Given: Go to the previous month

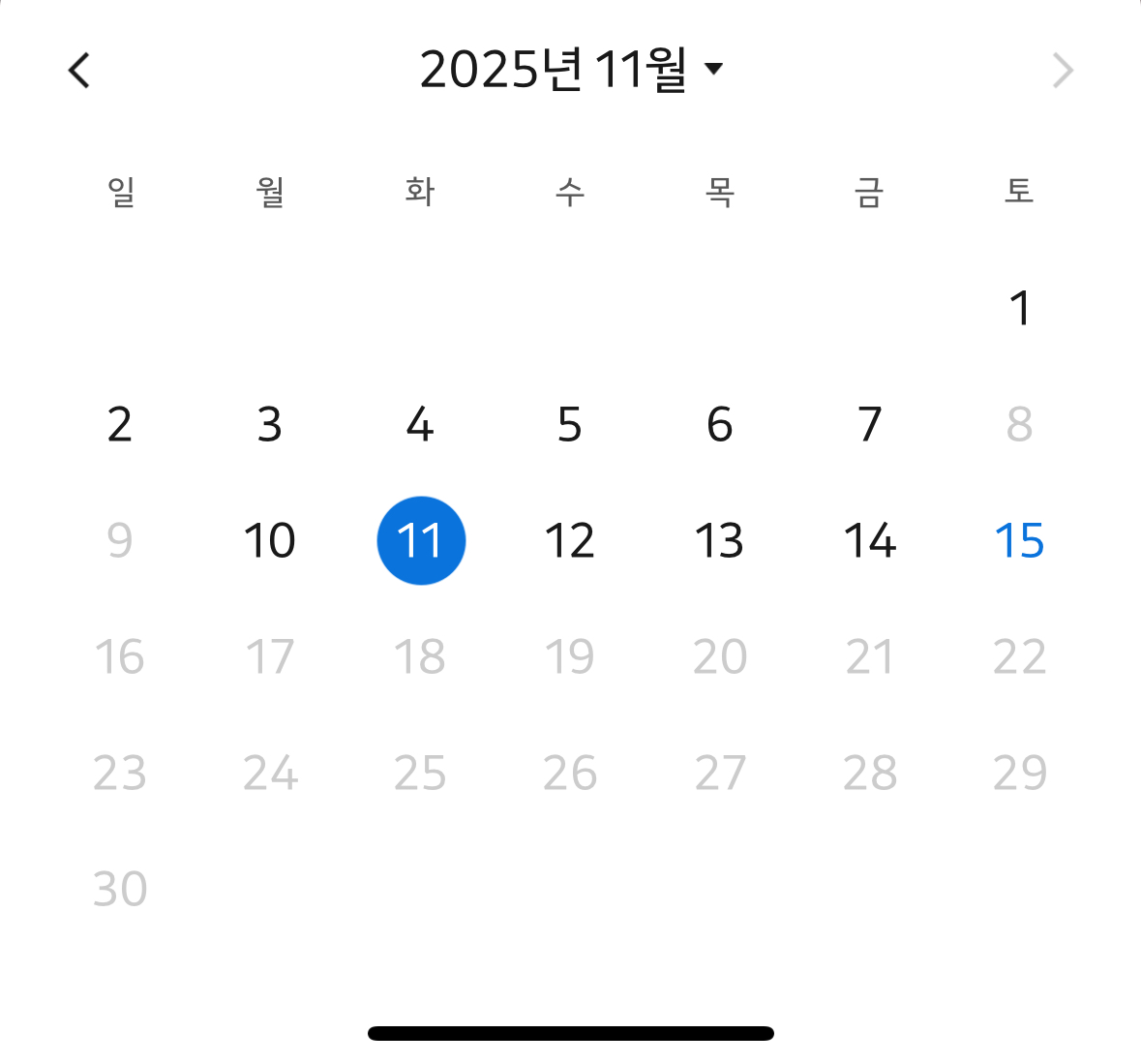Looking at the screenshot, I should (79, 71).
